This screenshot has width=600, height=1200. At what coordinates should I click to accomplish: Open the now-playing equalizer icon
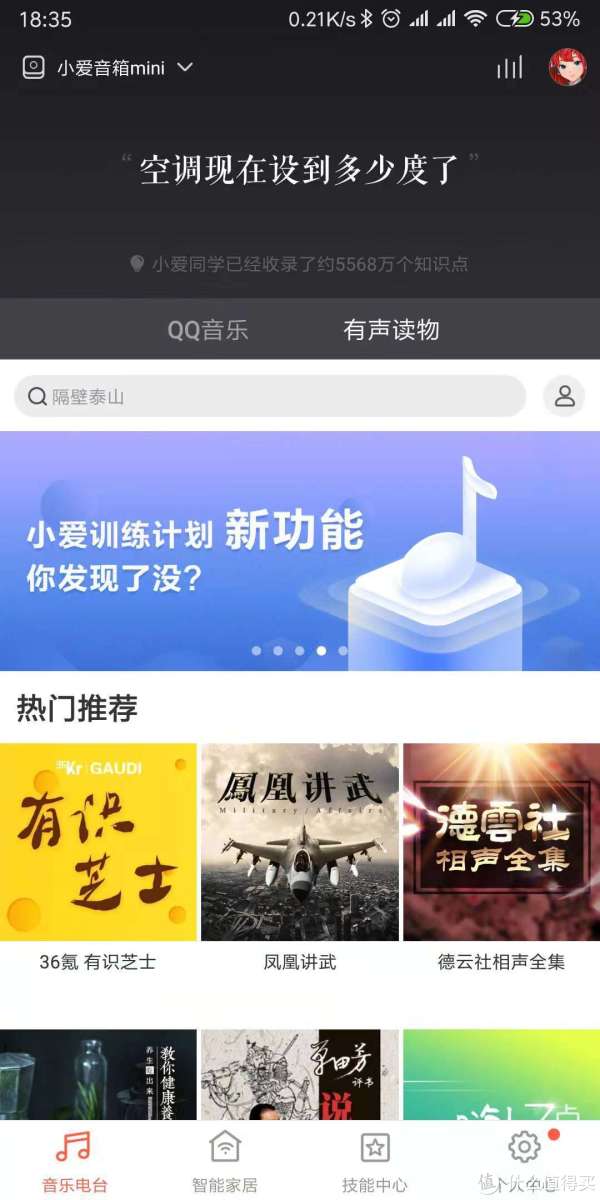(510, 67)
